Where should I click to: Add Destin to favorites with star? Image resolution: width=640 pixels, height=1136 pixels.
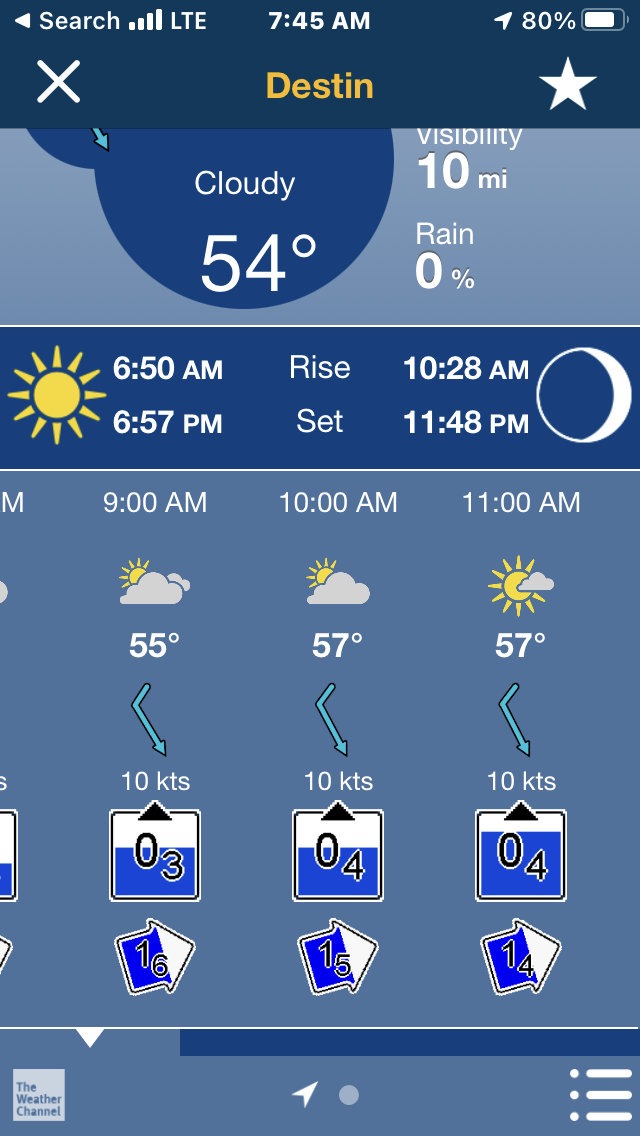click(568, 84)
